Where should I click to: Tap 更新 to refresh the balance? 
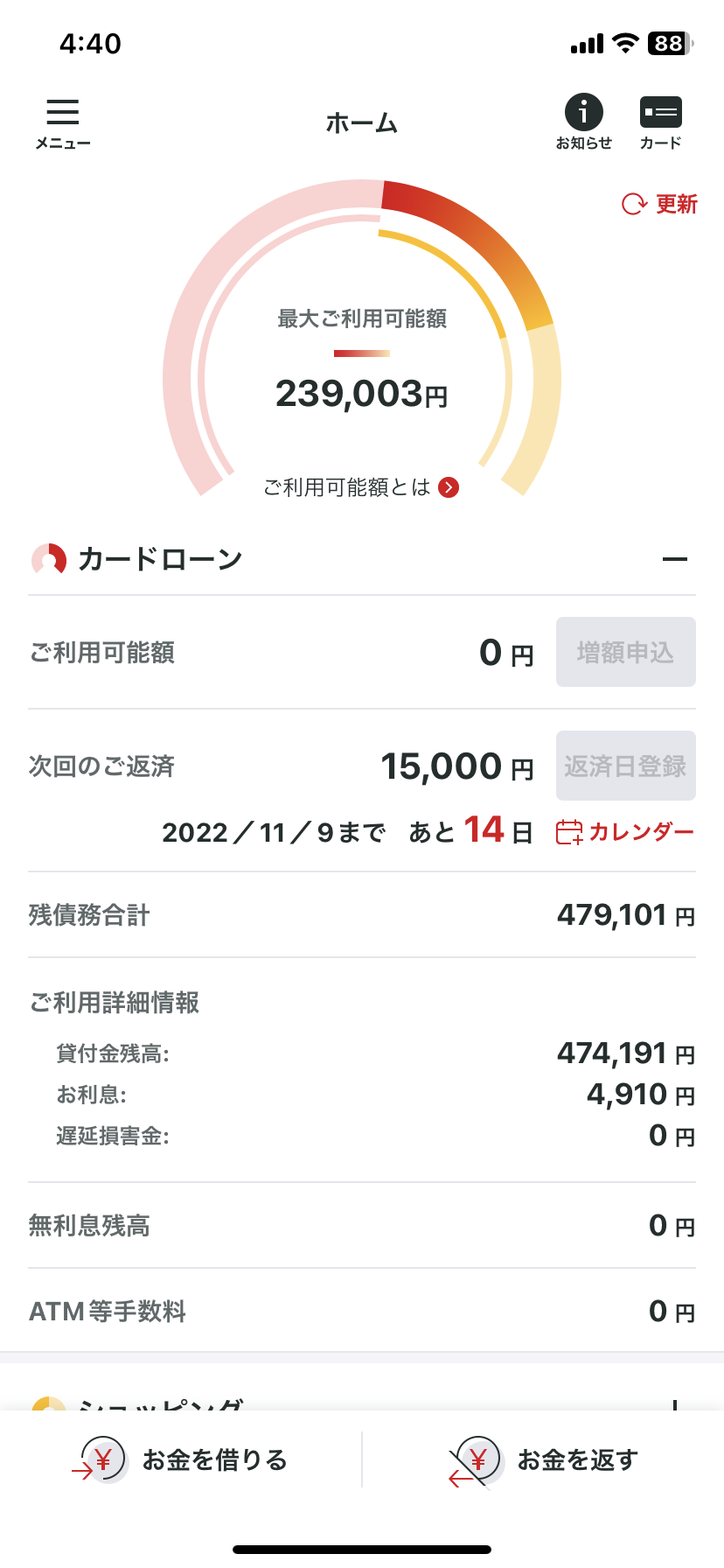pos(659,204)
